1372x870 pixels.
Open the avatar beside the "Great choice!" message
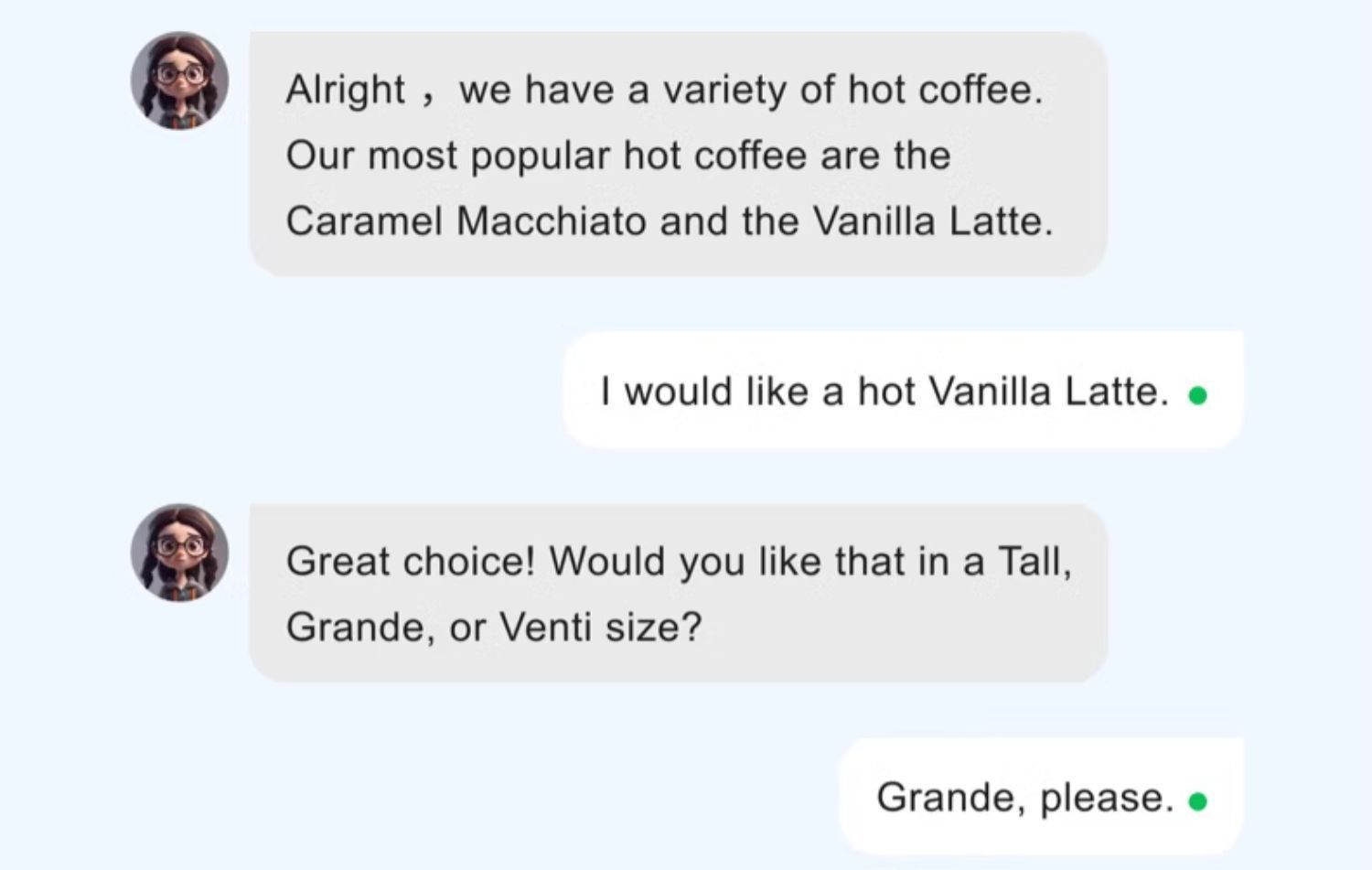pyautogui.click(x=179, y=553)
